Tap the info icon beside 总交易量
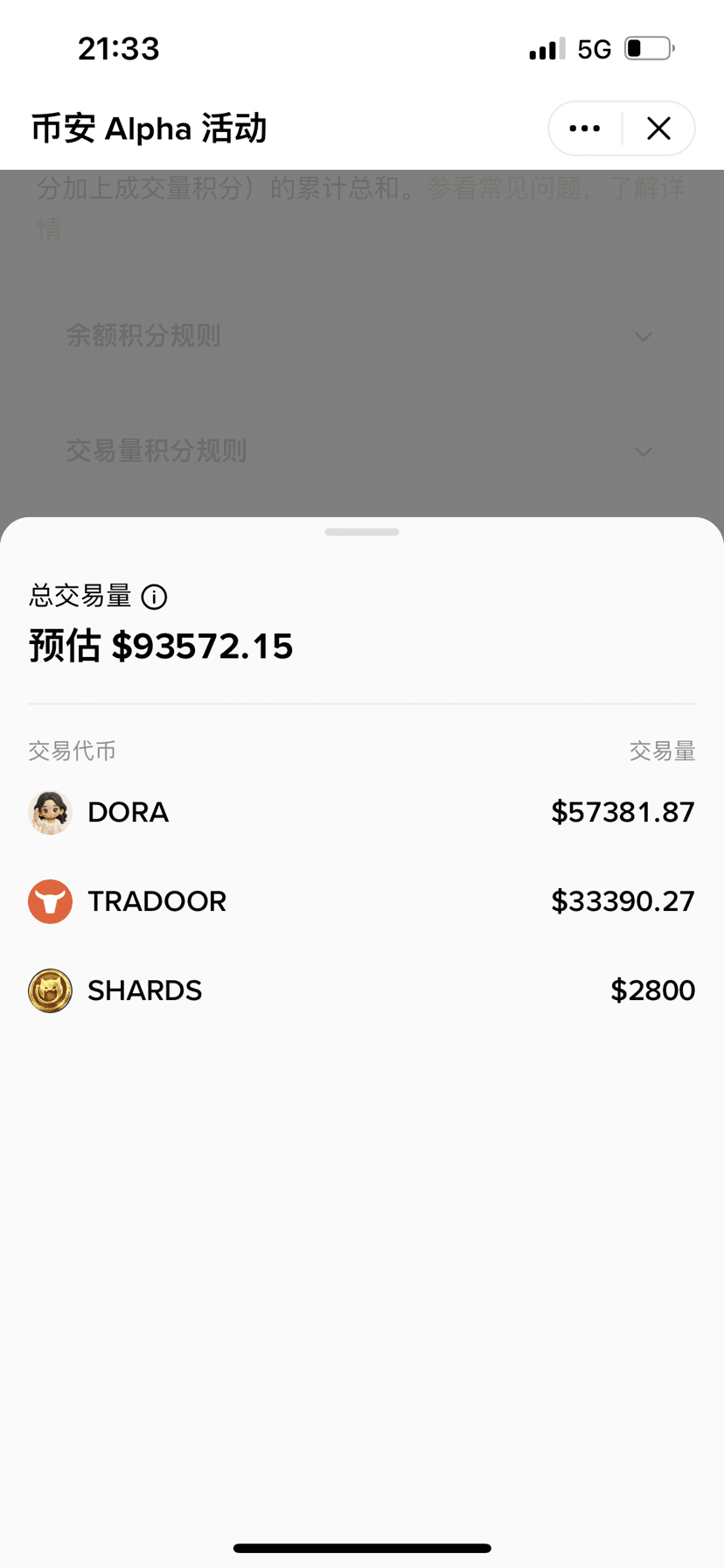The image size is (724, 1568). point(154,597)
